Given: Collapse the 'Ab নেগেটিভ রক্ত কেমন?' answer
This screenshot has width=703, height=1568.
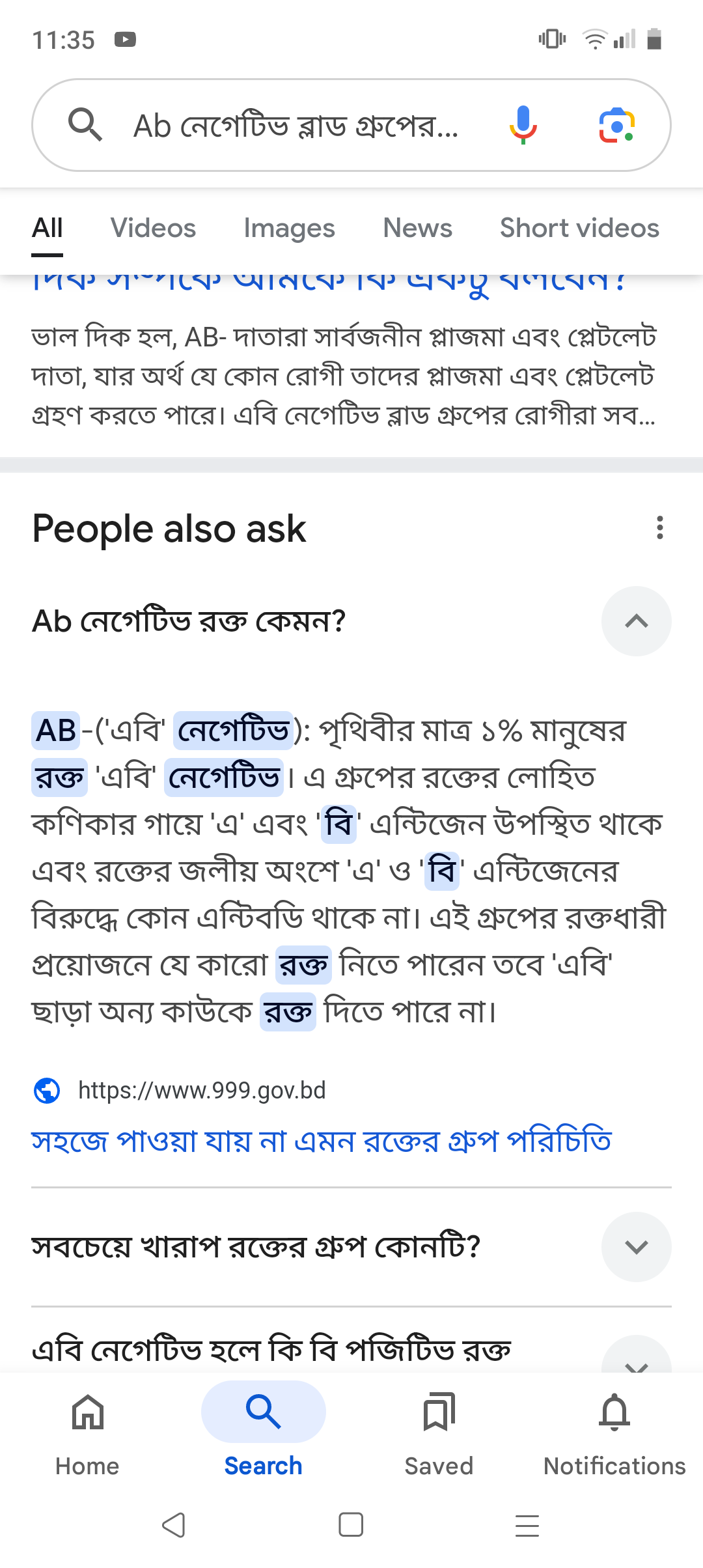Looking at the screenshot, I should point(637,621).
